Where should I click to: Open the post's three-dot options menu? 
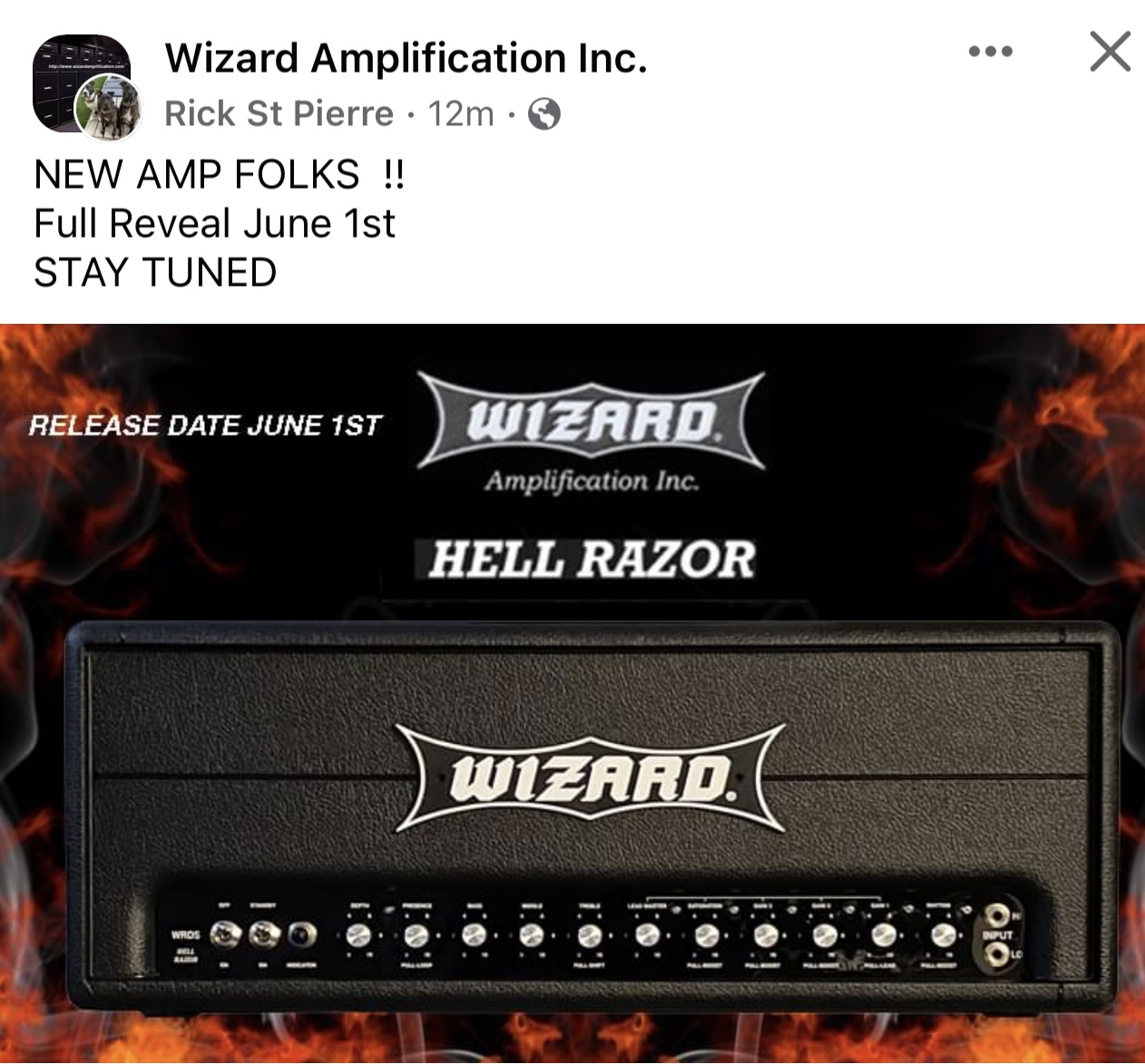pos(990,52)
